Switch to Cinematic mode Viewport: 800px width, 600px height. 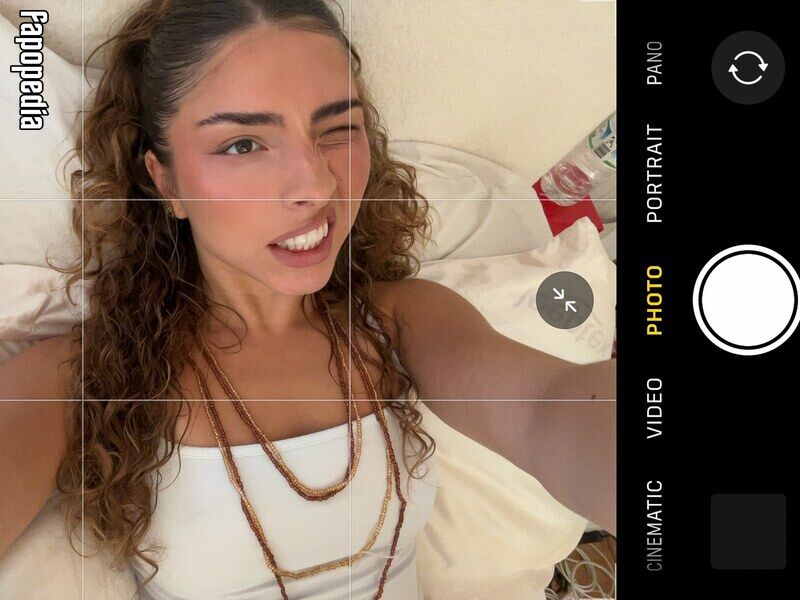[x=654, y=525]
